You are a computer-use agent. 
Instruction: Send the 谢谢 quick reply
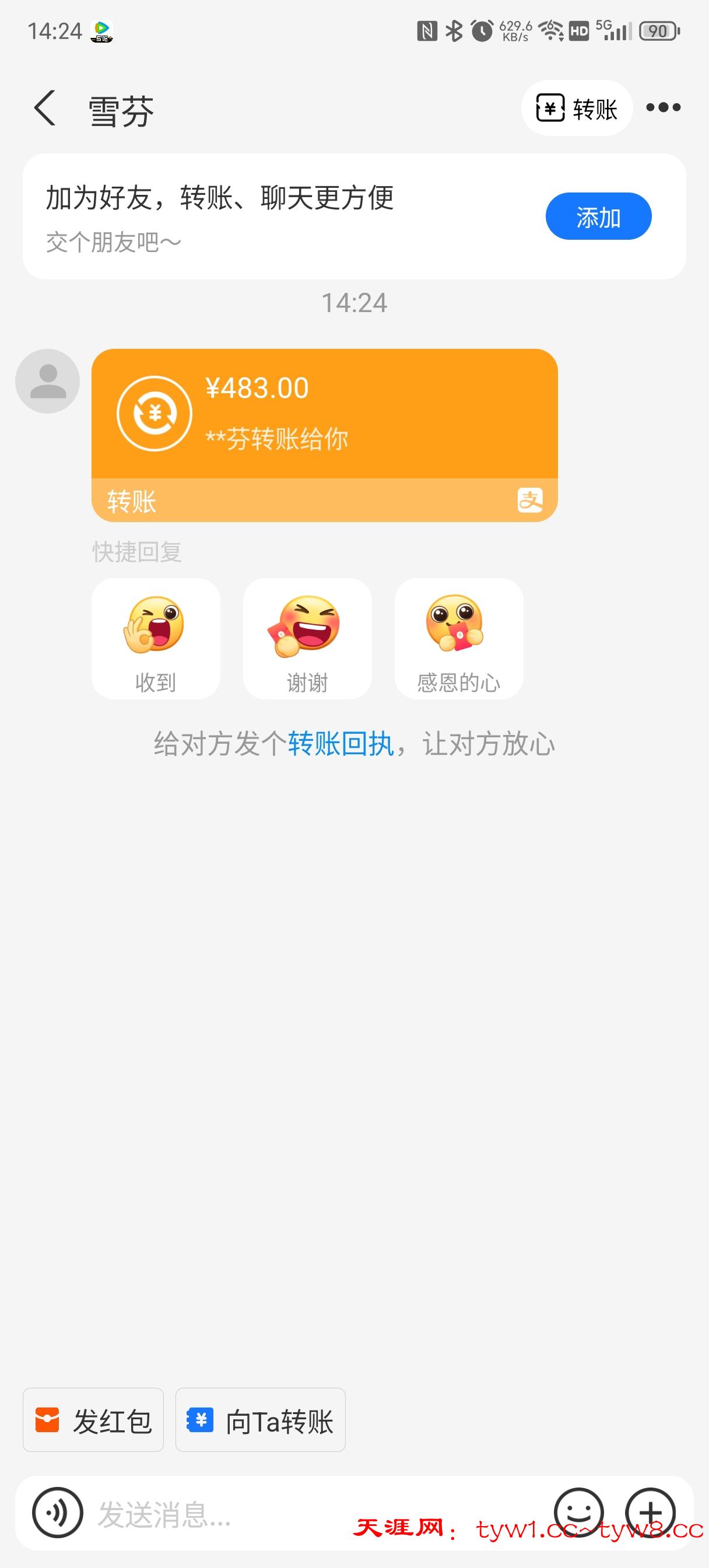(x=307, y=639)
